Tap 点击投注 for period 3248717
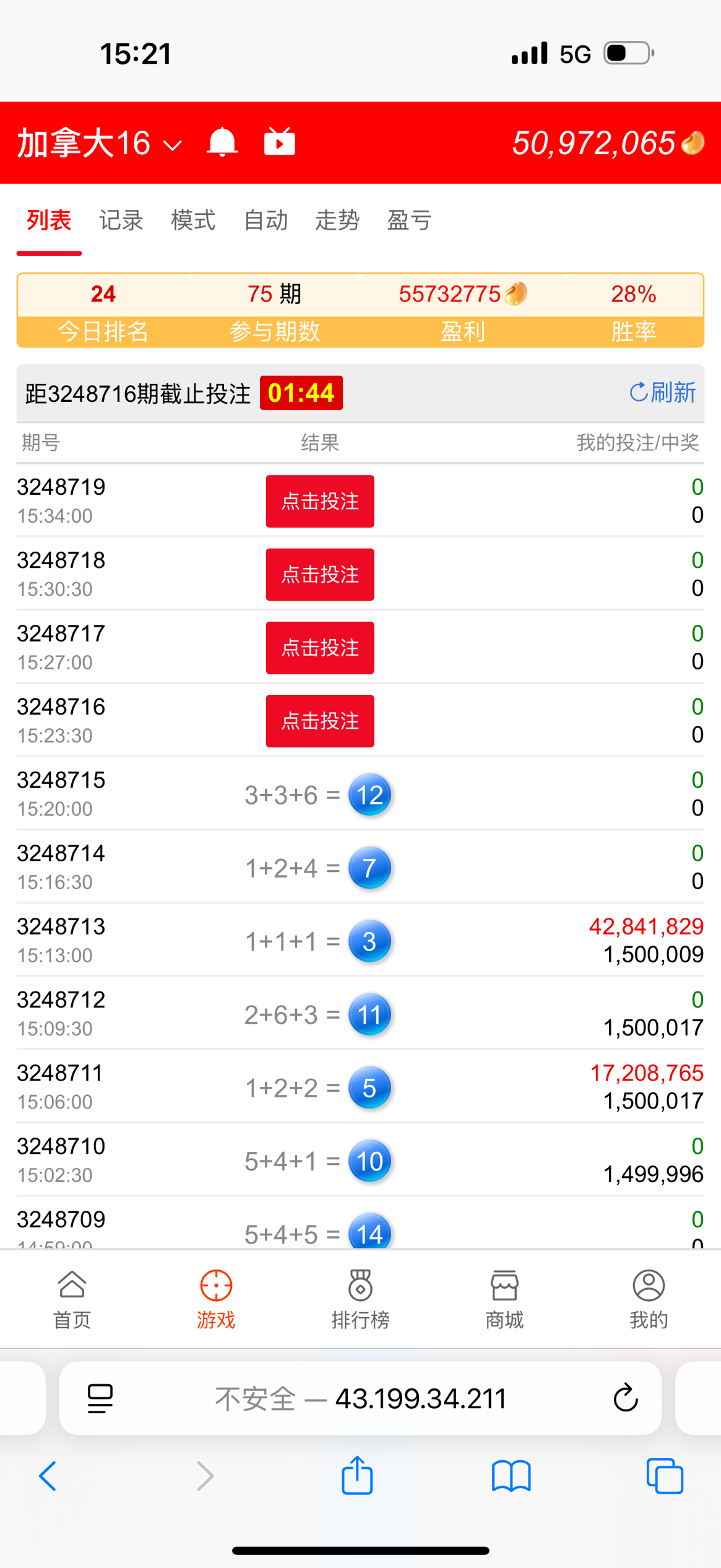This screenshot has height=1568, width=721. click(320, 648)
